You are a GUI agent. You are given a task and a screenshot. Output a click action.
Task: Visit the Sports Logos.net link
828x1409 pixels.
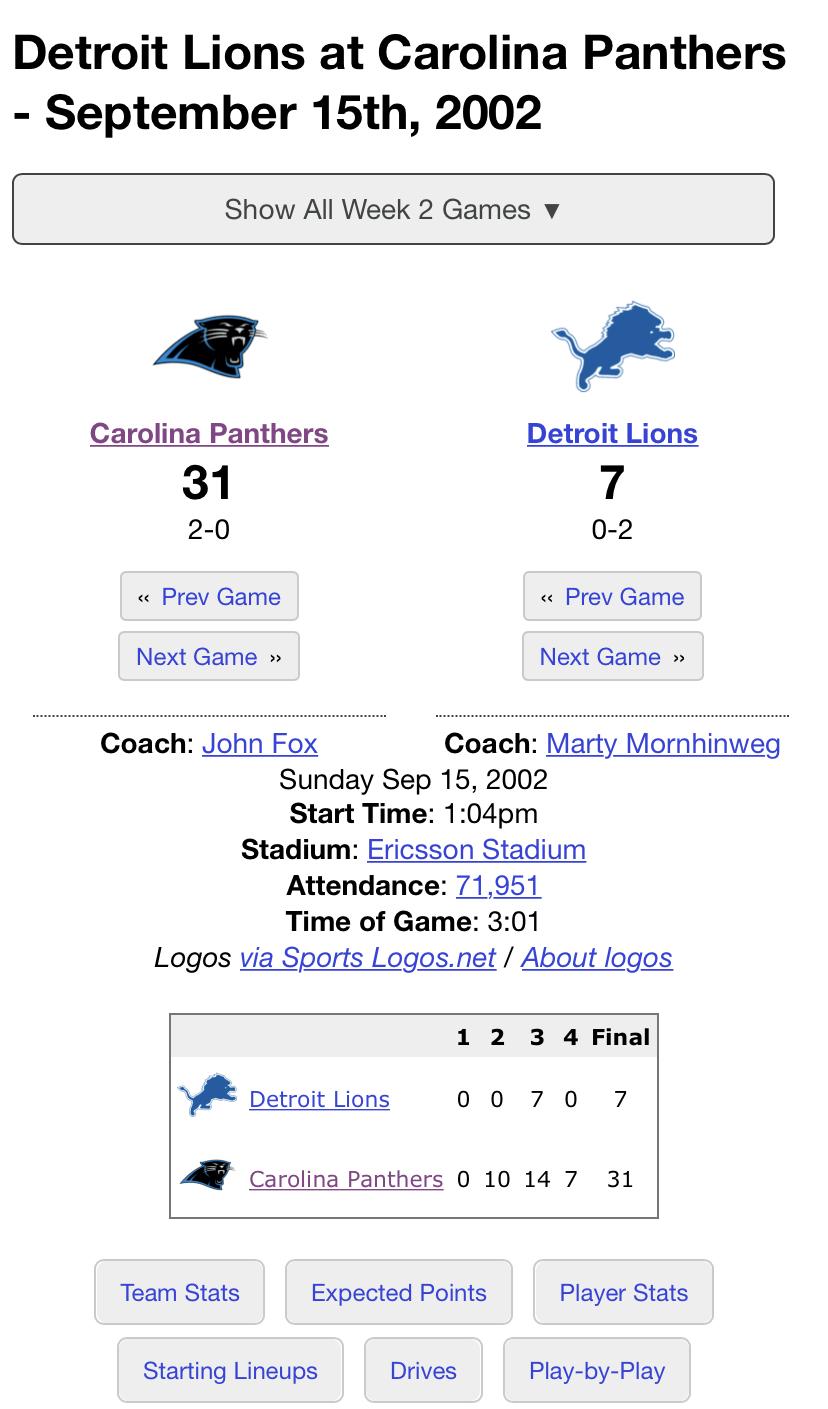point(368,958)
